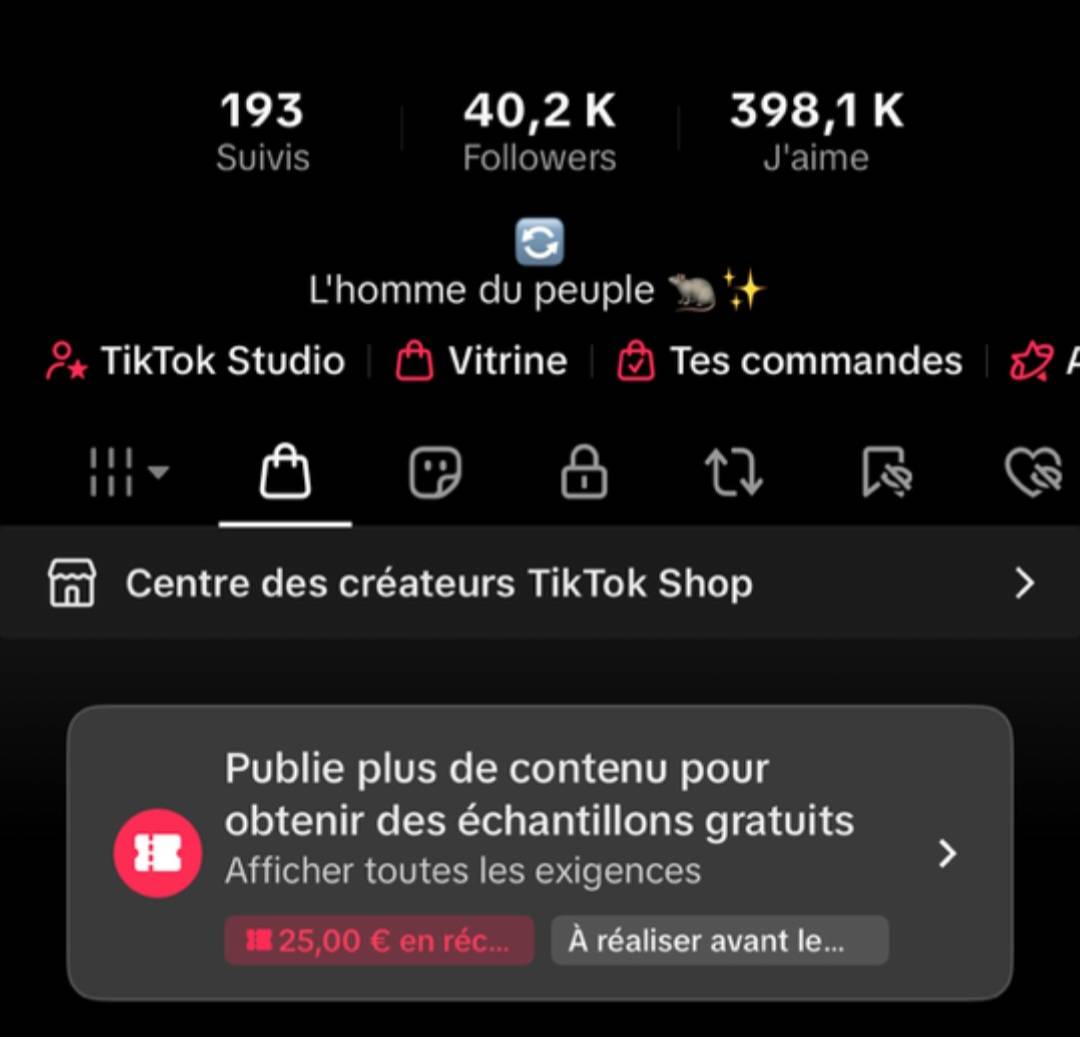Open TikTok Studio

(x=196, y=361)
